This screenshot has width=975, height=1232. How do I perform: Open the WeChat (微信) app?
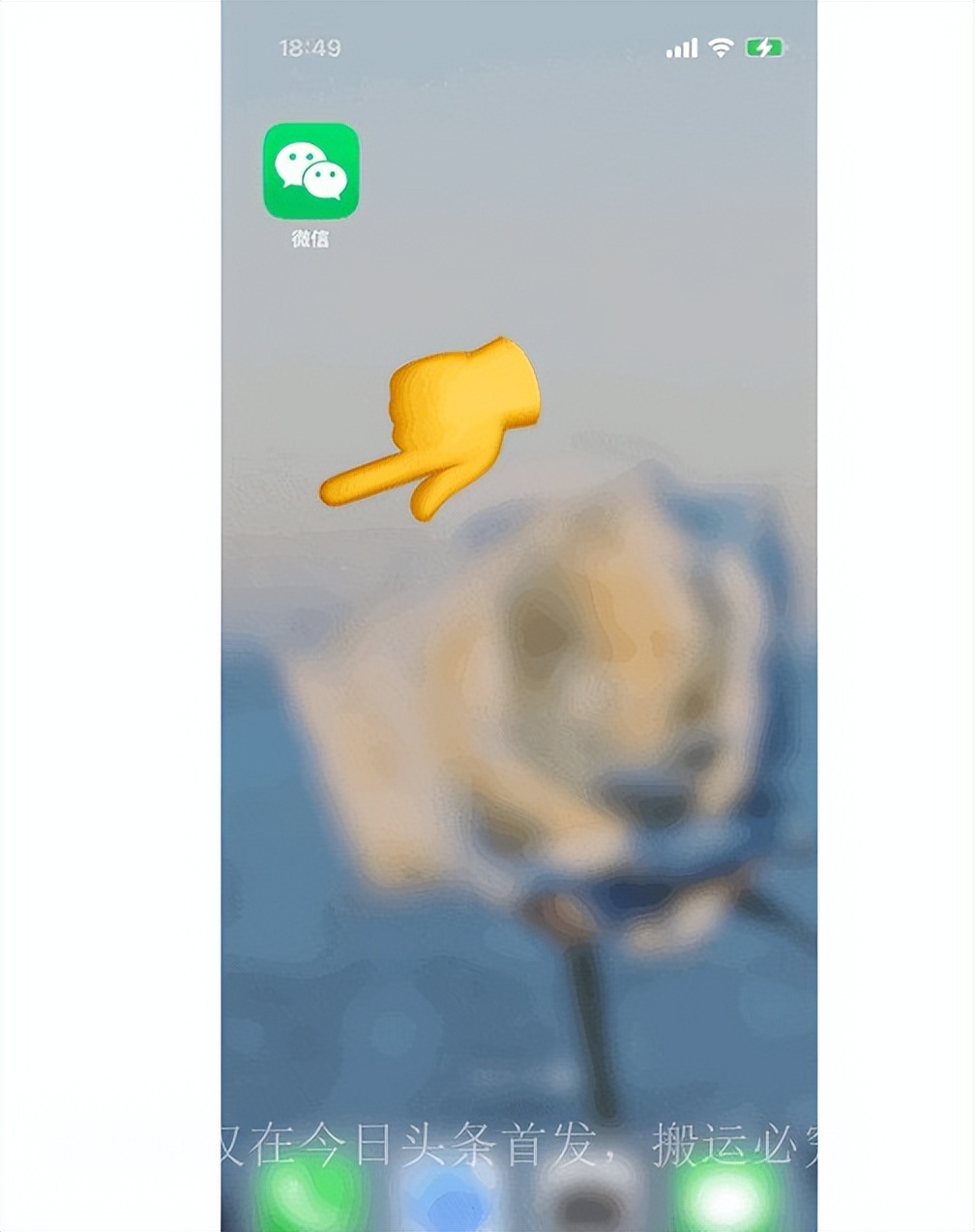(310, 171)
